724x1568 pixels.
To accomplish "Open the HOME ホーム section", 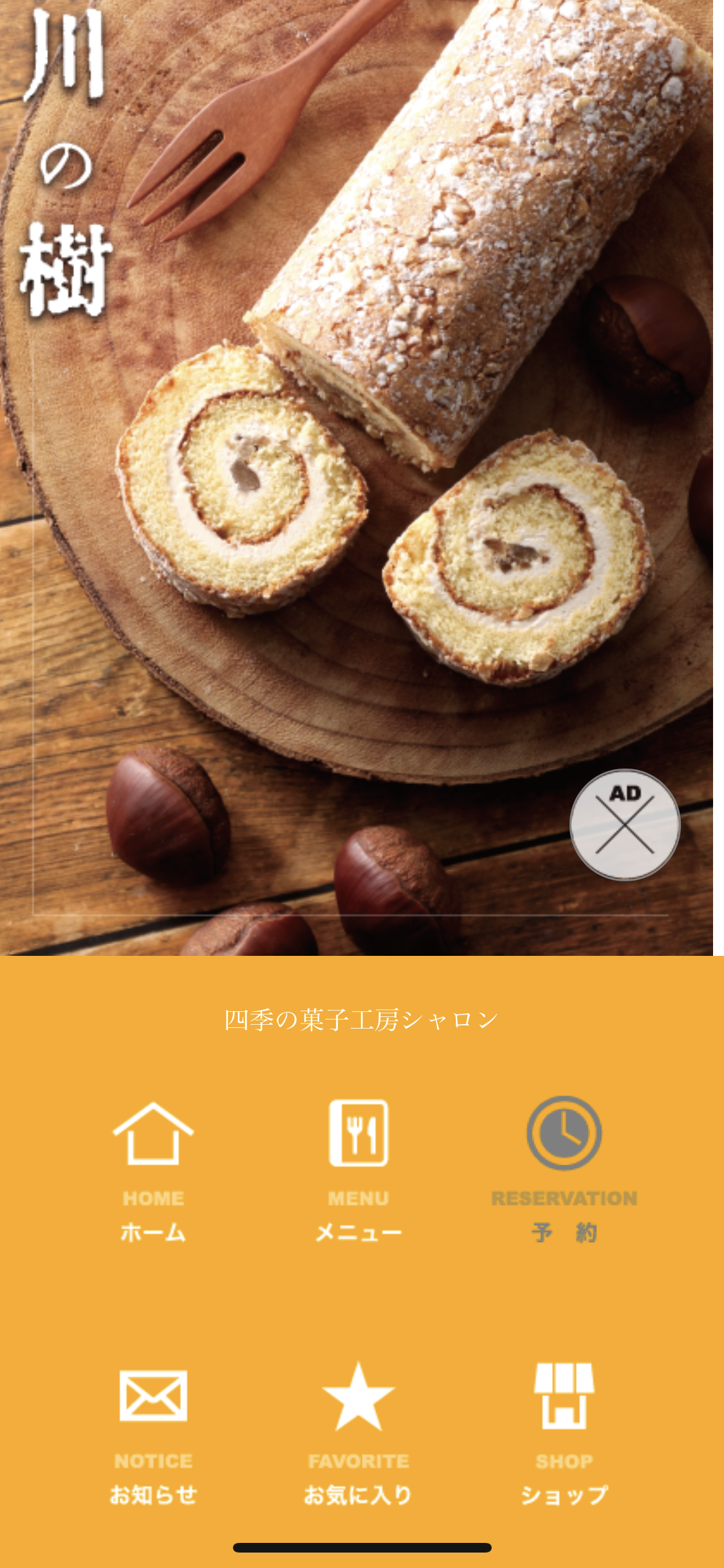I will (153, 1168).
